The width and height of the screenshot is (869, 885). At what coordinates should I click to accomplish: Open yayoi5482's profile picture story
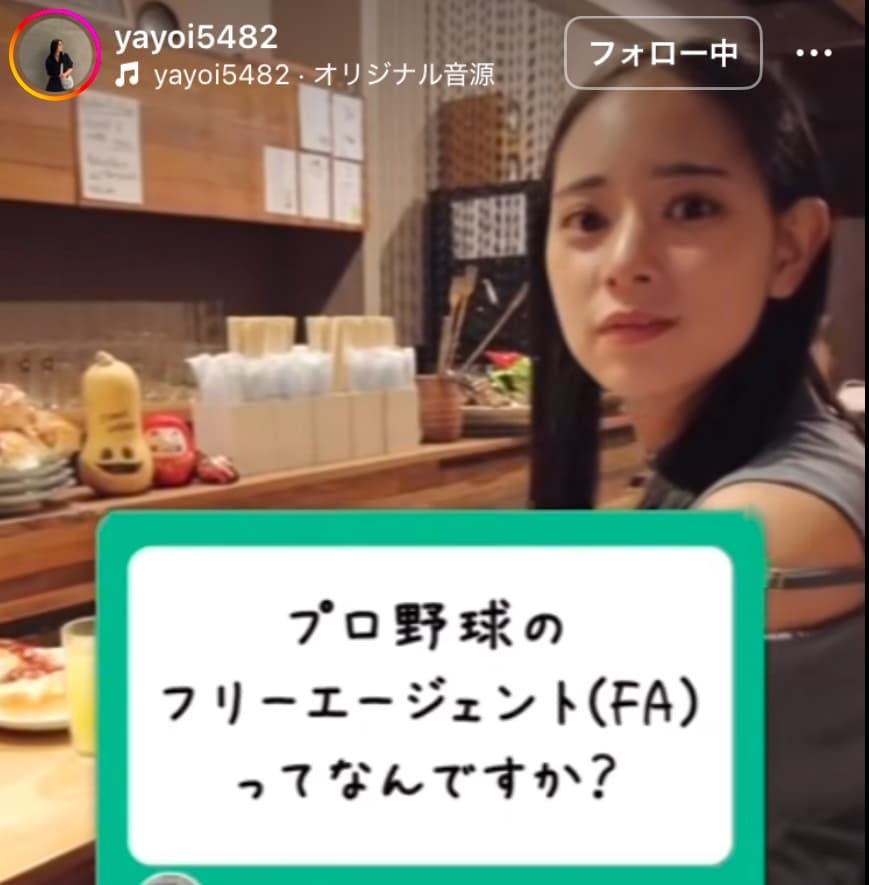(55, 55)
